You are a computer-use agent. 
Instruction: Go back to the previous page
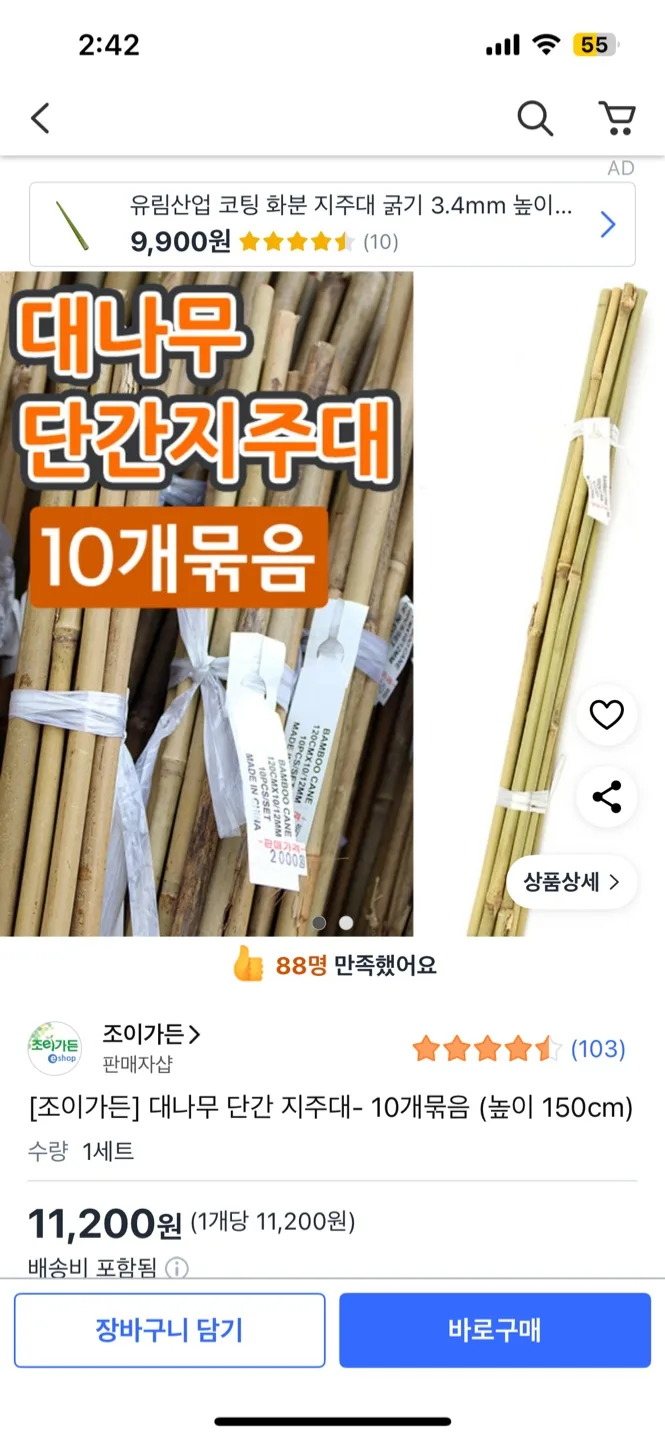pyautogui.click(x=40, y=119)
